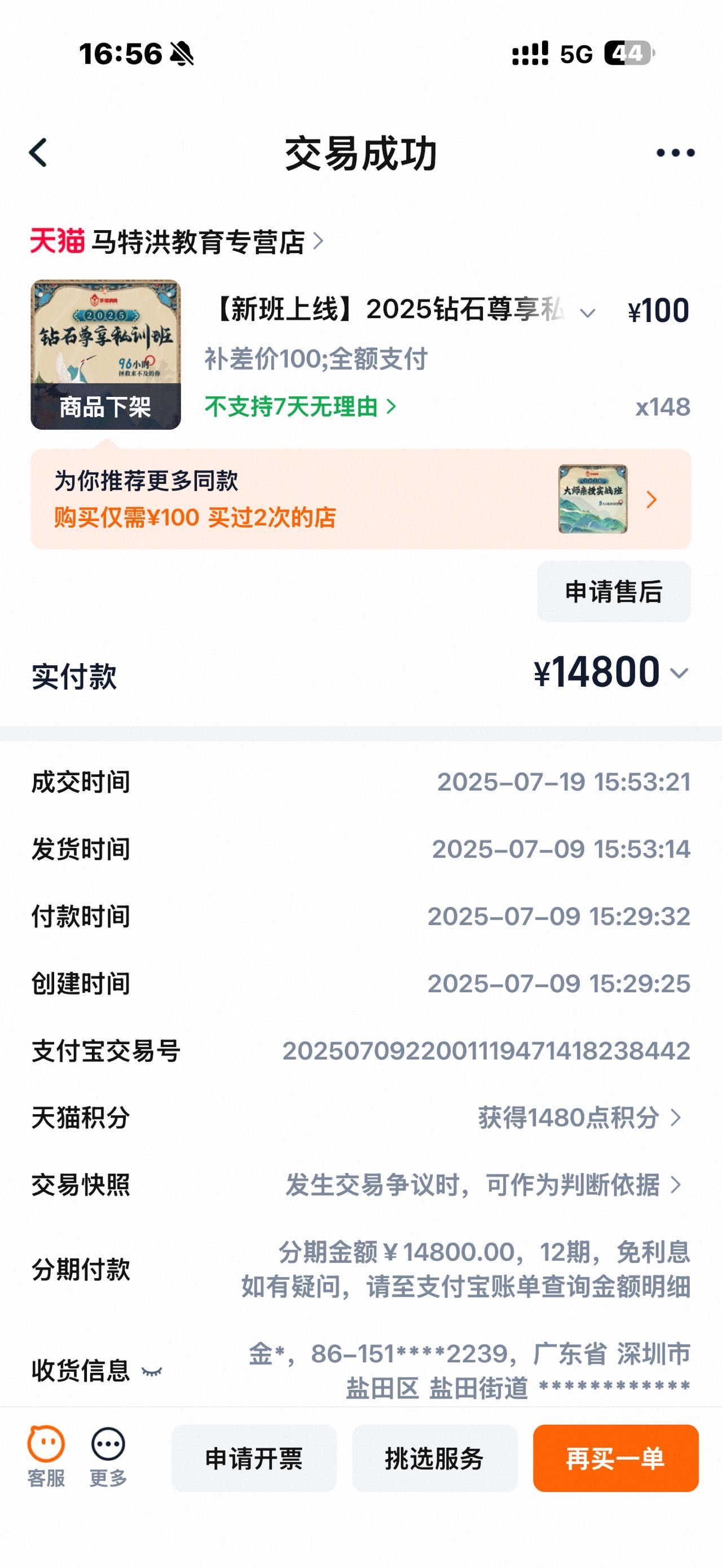Reorder with 再买一单
Screen dimensions: 722x1568
click(x=615, y=1459)
